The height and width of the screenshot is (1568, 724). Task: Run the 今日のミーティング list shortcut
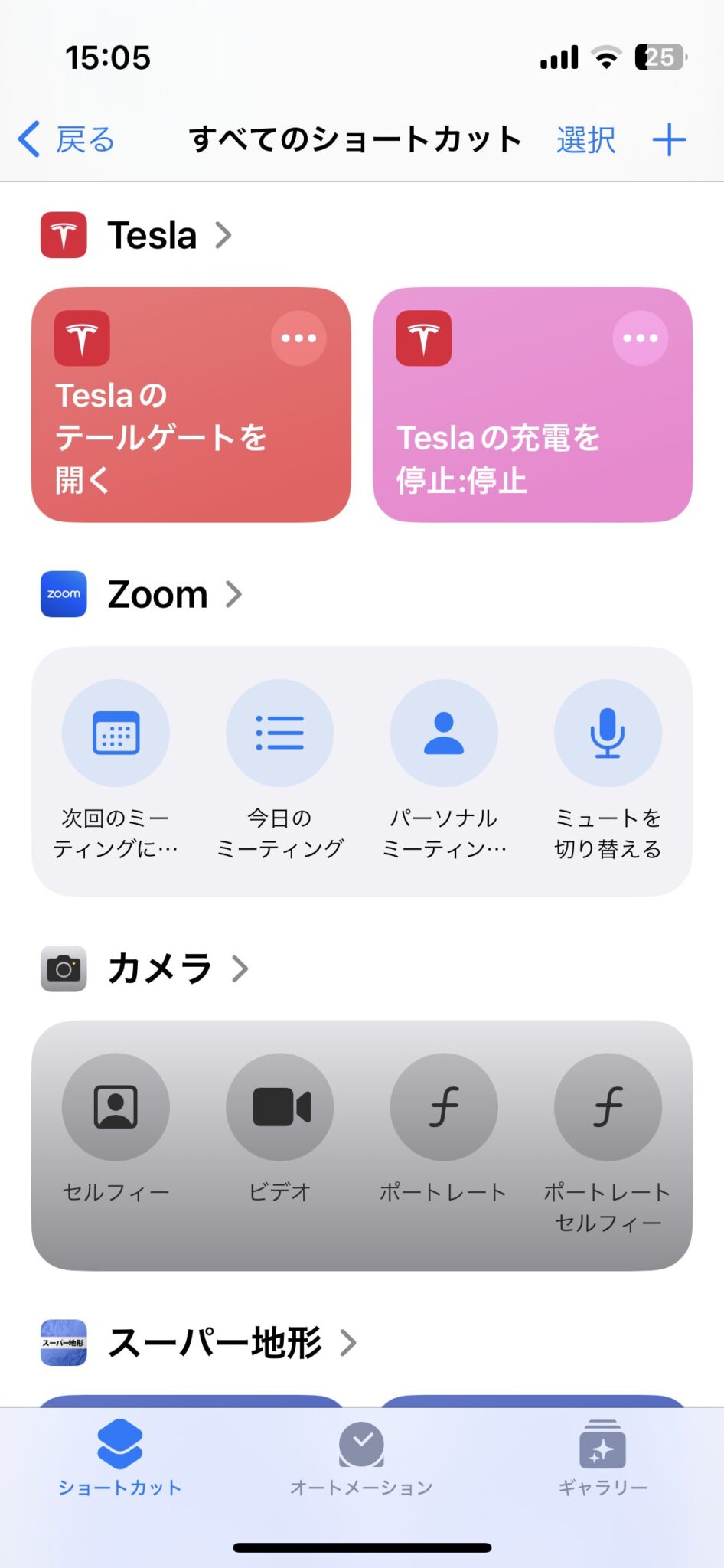tap(280, 733)
